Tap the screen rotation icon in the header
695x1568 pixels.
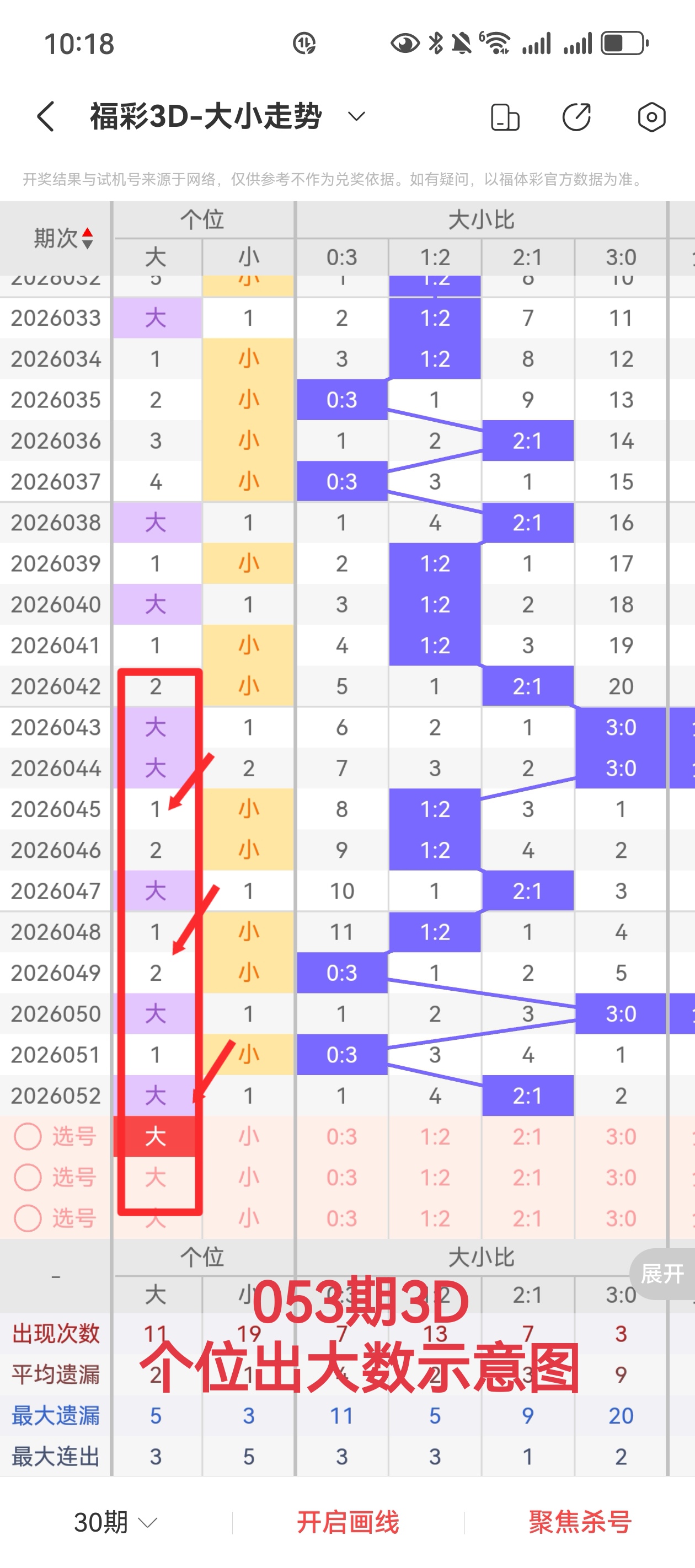504,117
